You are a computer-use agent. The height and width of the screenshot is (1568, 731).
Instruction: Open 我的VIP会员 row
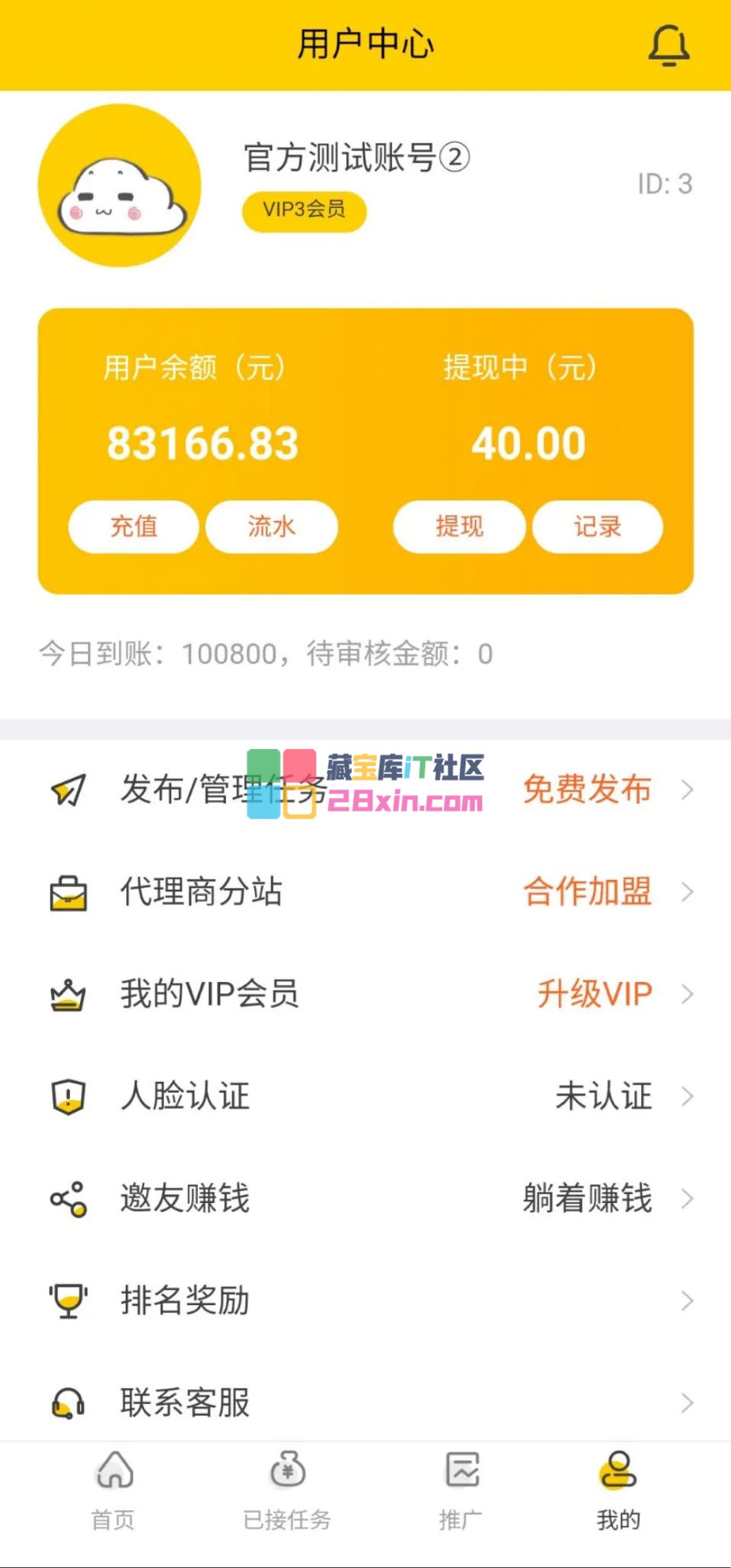pyautogui.click(x=365, y=994)
